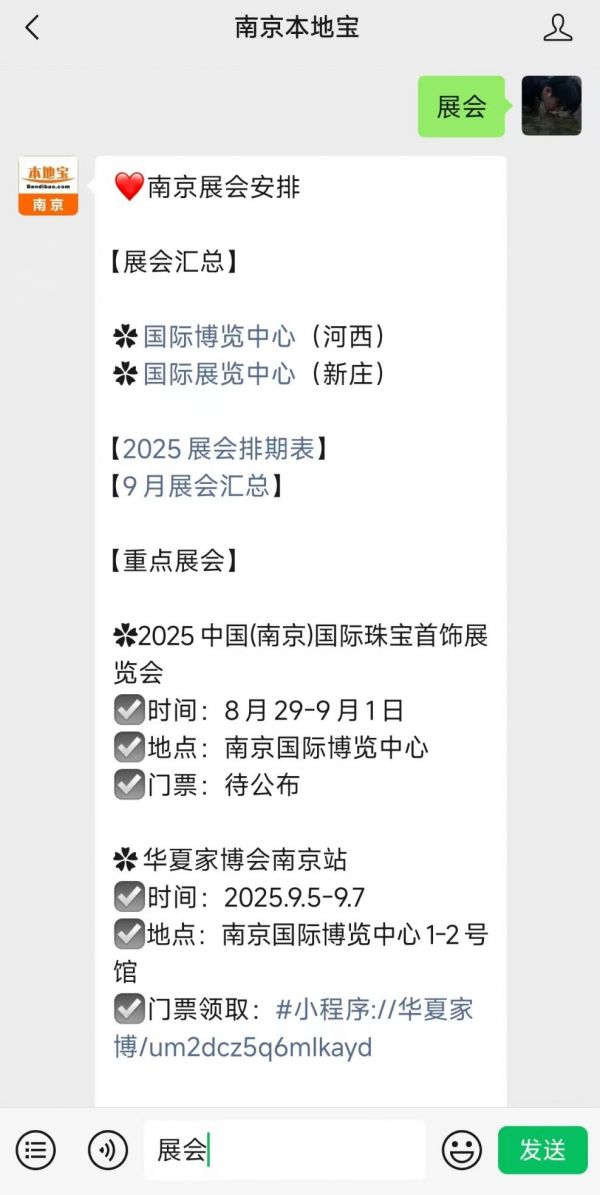Switch to voice input
The image size is (600, 1195).
tap(107, 1149)
